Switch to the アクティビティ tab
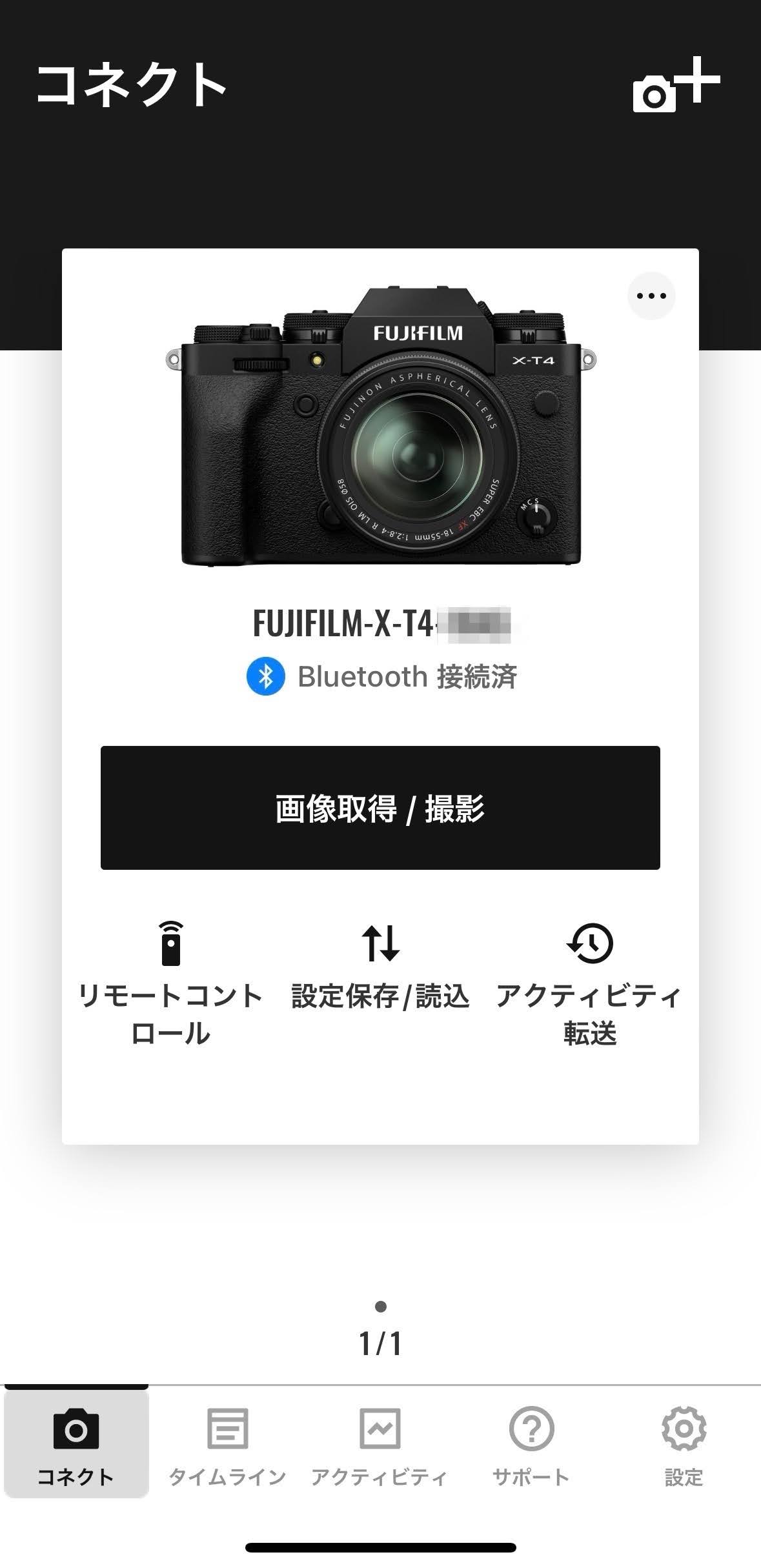 click(380, 1444)
